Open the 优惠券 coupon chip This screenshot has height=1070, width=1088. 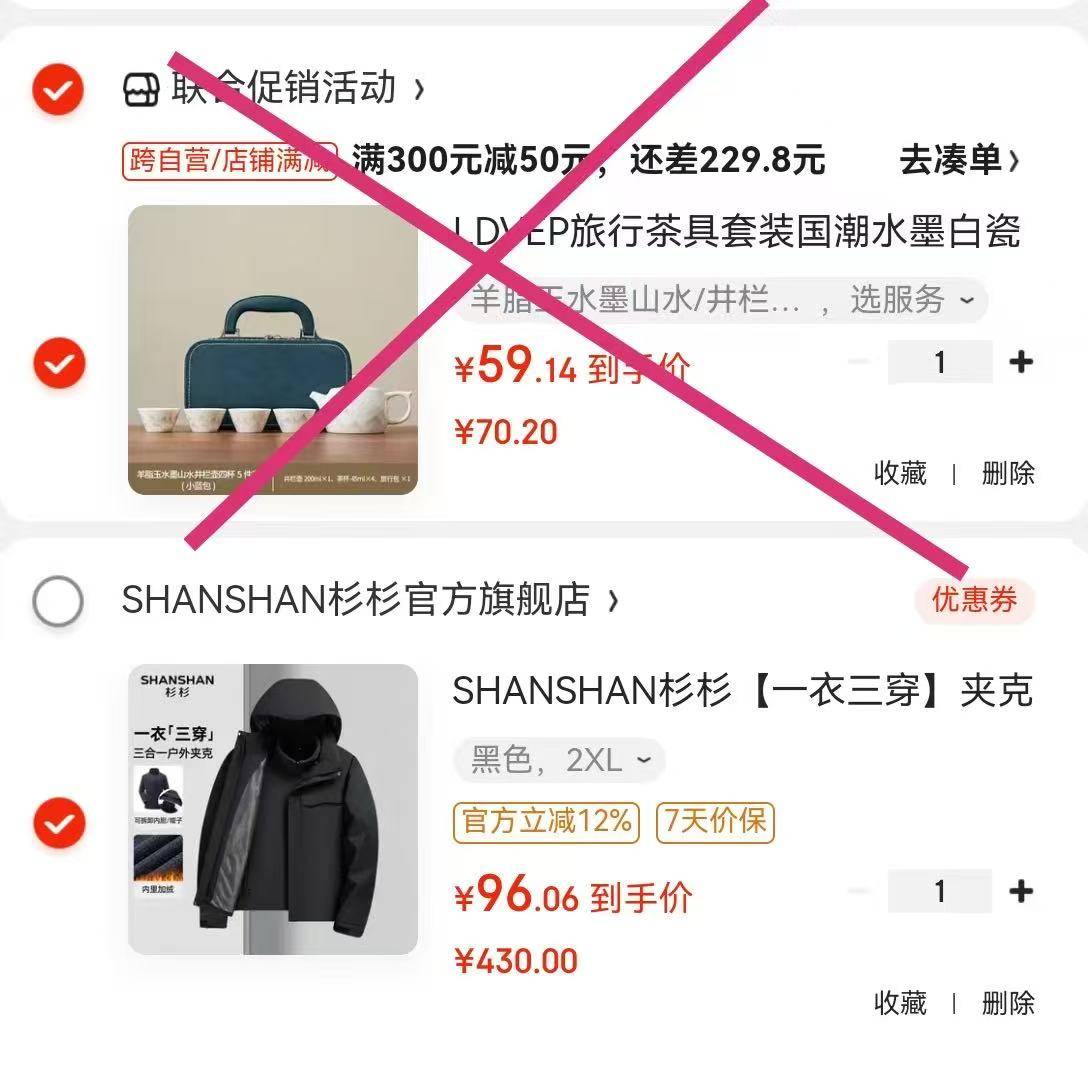point(974,600)
